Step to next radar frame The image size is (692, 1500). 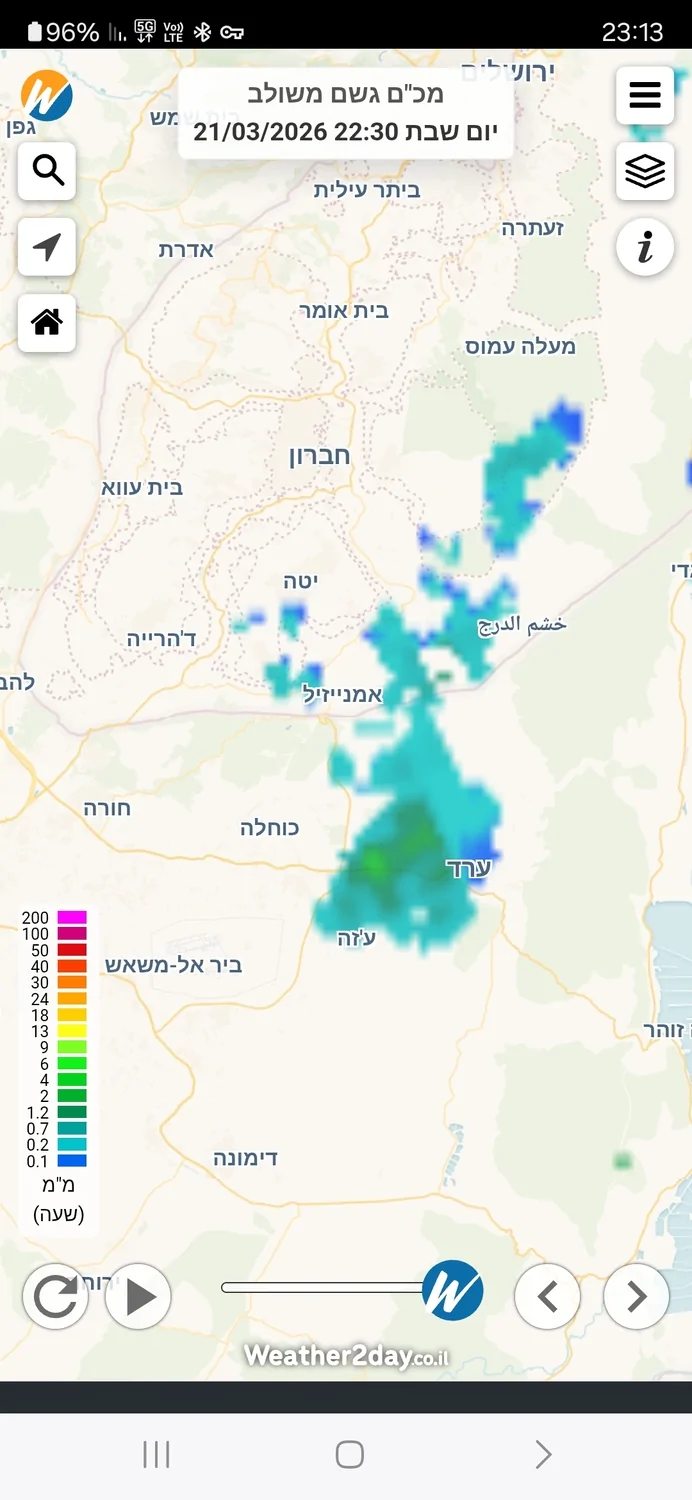coord(636,1297)
